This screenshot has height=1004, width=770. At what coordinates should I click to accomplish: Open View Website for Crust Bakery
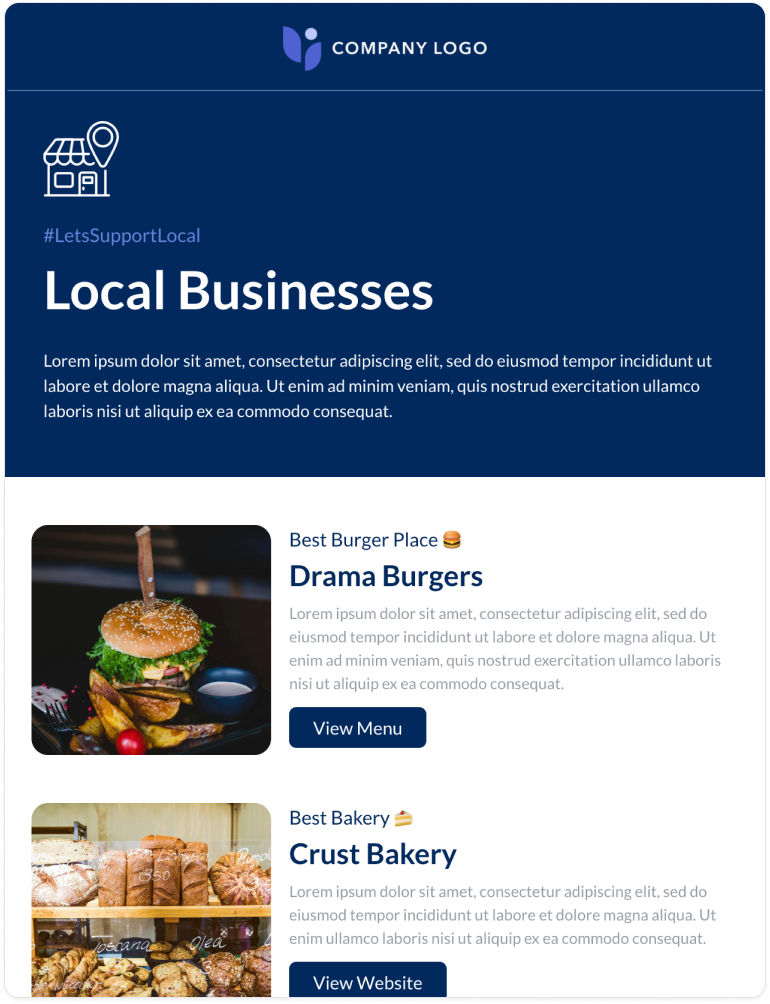(x=367, y=980)
